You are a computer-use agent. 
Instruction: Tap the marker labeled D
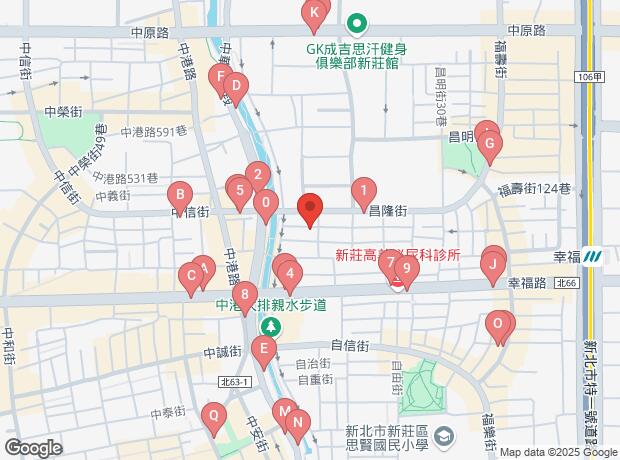click(235, 86)
